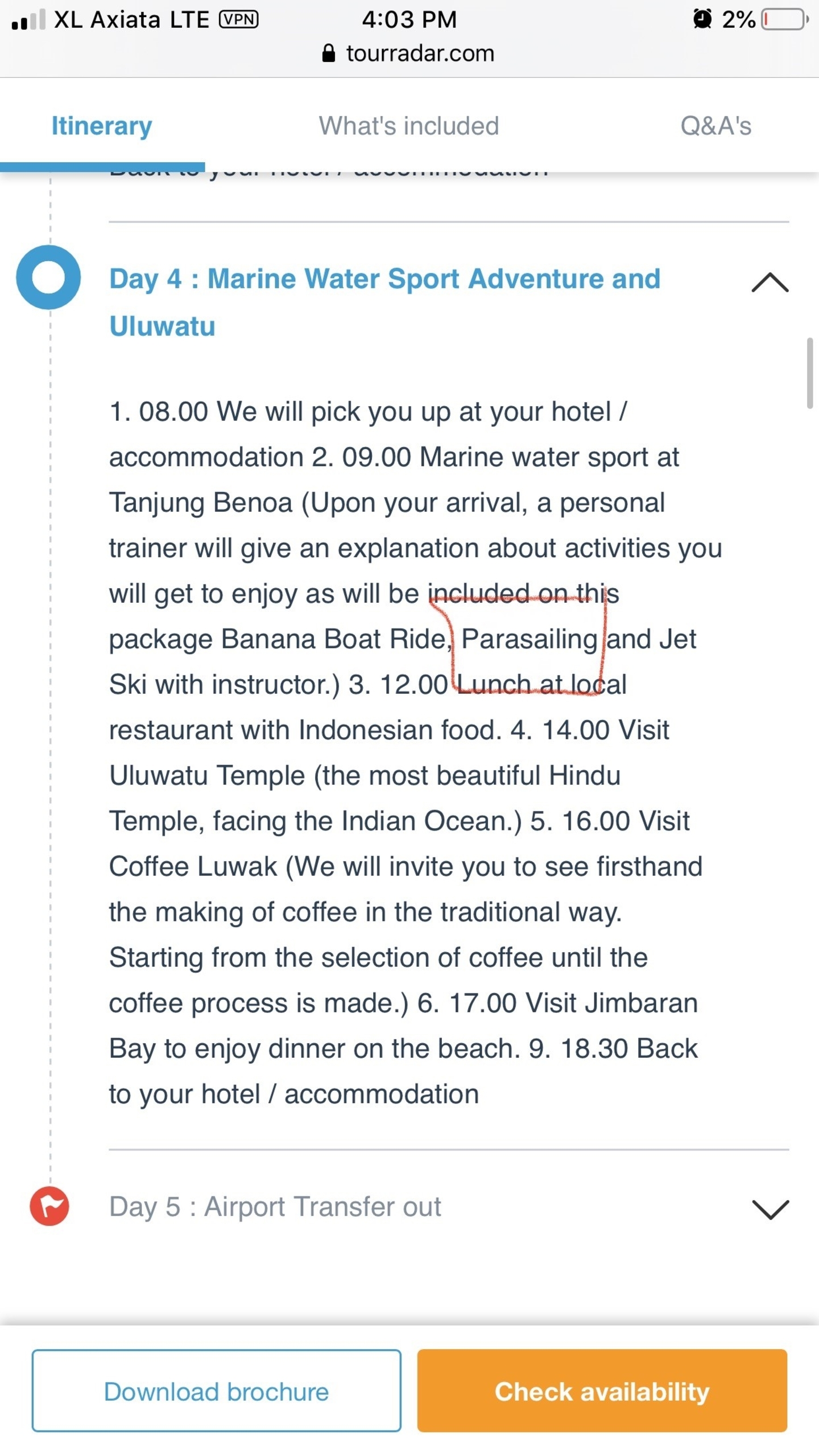Go to the Q&A's tab
This screenshot has width=819, height=1456.
click(715, 126)
